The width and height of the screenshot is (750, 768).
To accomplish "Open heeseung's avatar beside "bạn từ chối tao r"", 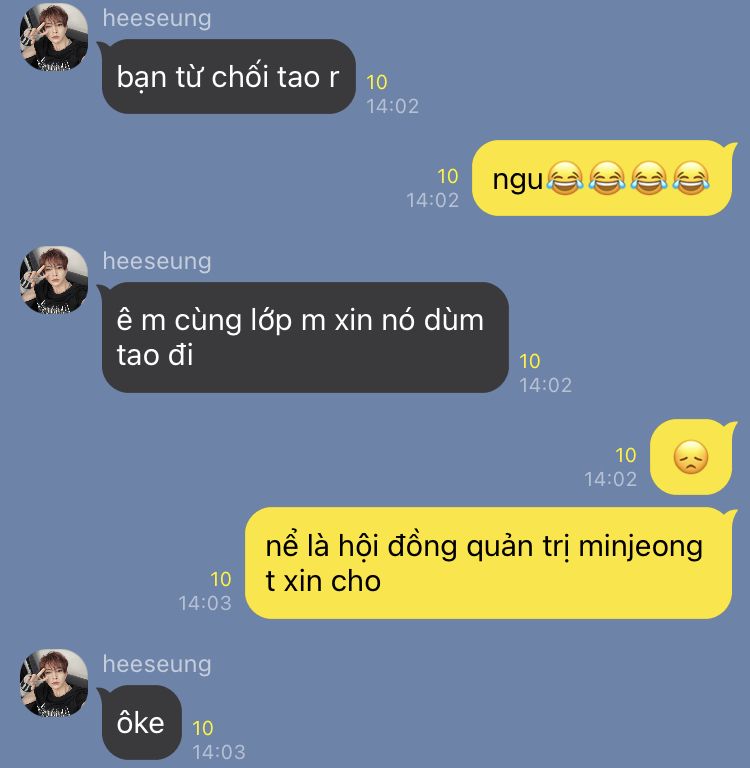I will pyautogui.click(x=54, y=37).
